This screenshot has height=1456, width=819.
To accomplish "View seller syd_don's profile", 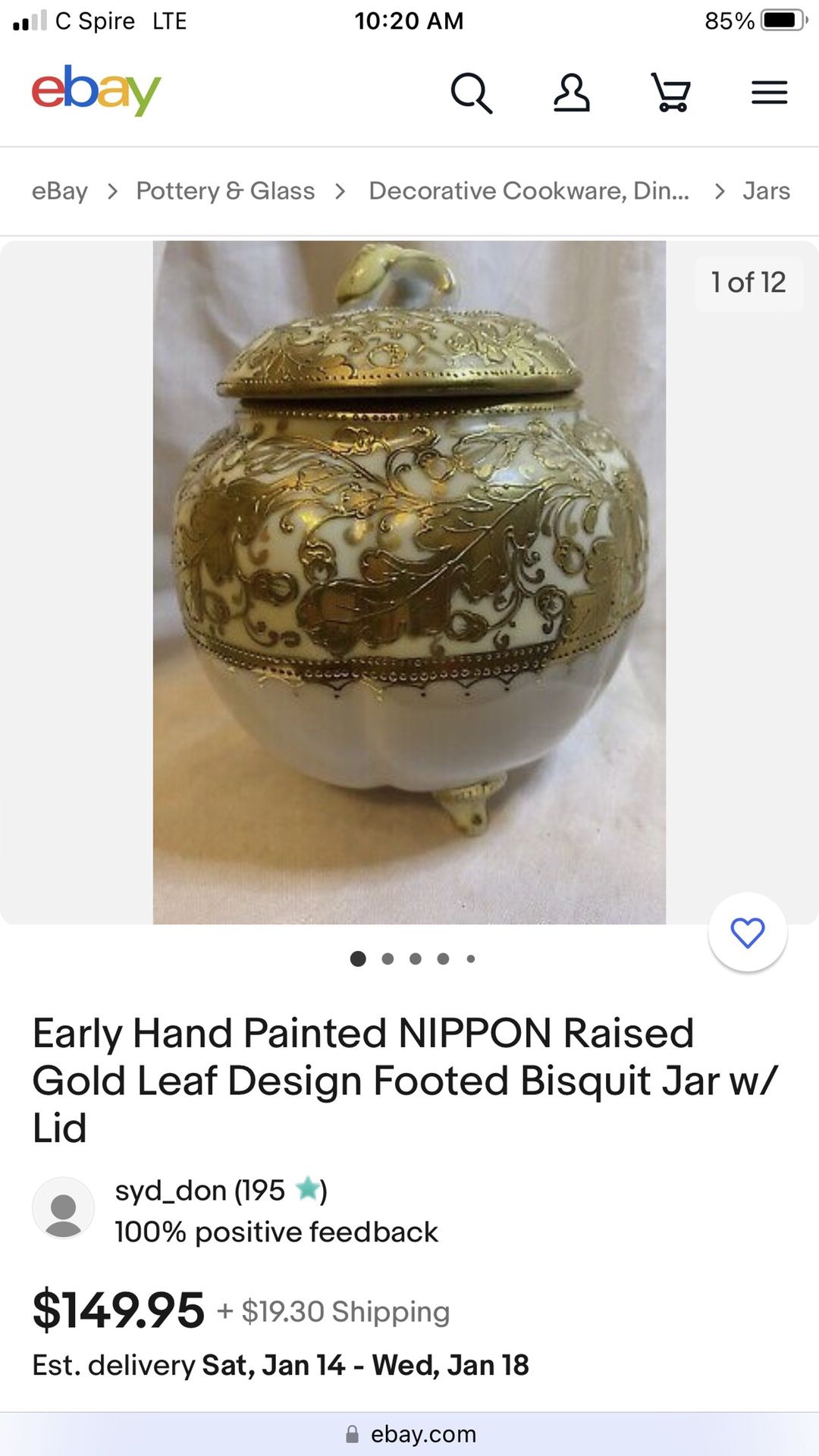I will [x=199, y=1191].
